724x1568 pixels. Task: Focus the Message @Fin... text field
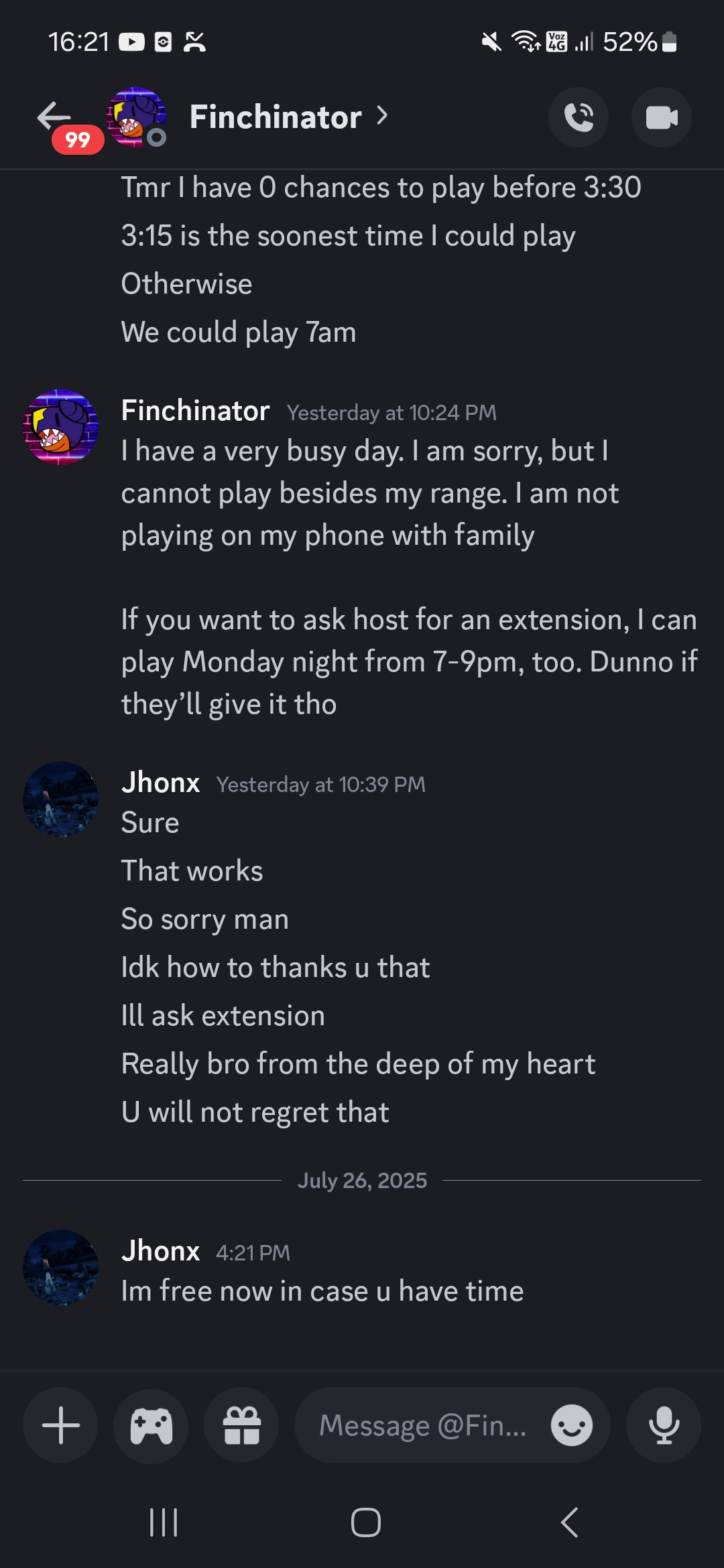click(x=422, y=1425)
